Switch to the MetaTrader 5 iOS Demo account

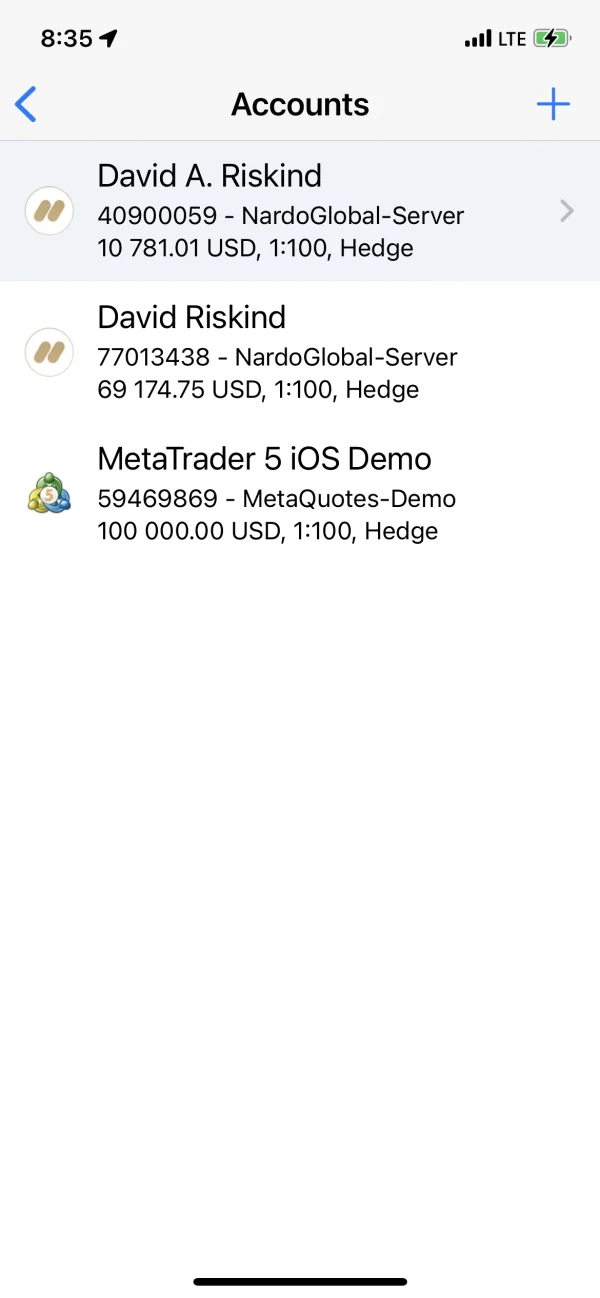point(300,494)
